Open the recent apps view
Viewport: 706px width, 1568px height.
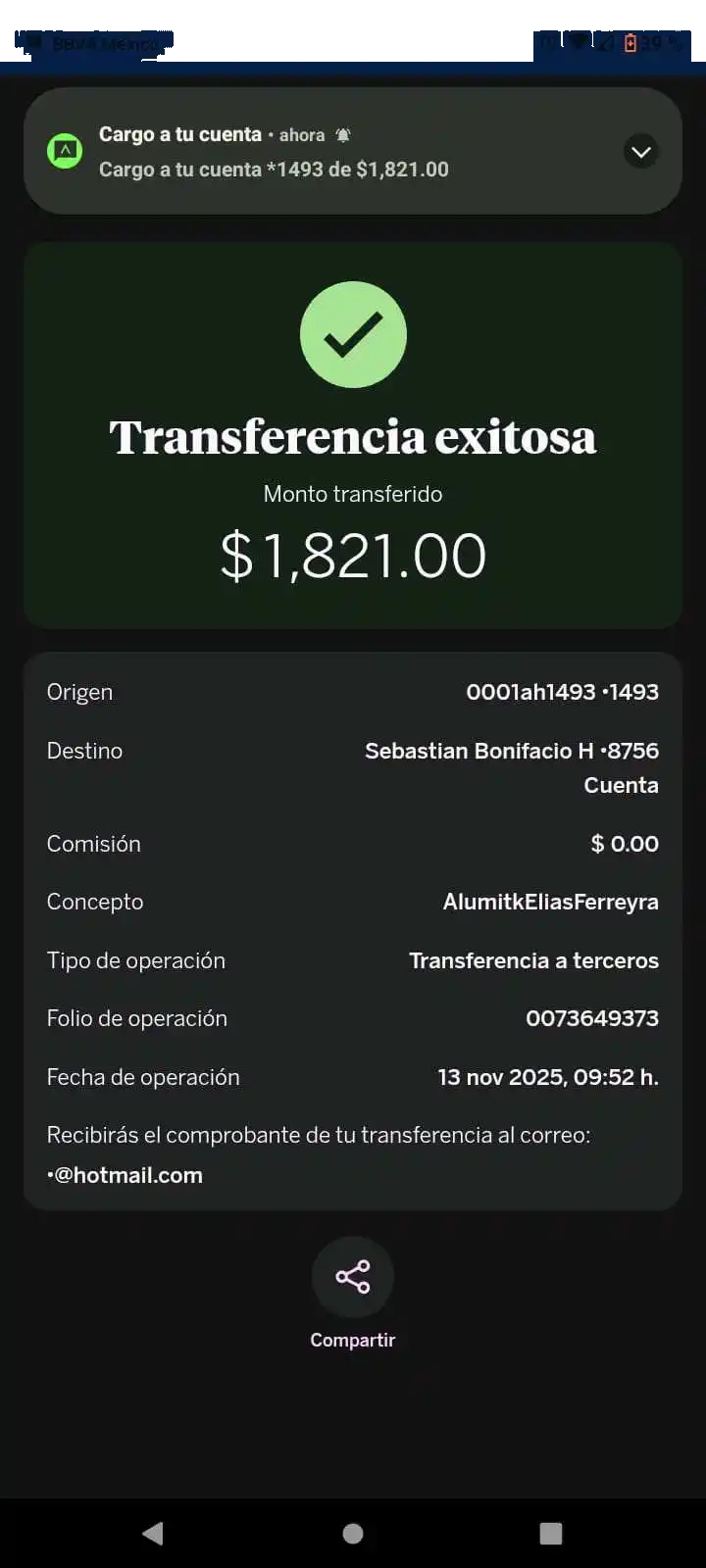551,1534
